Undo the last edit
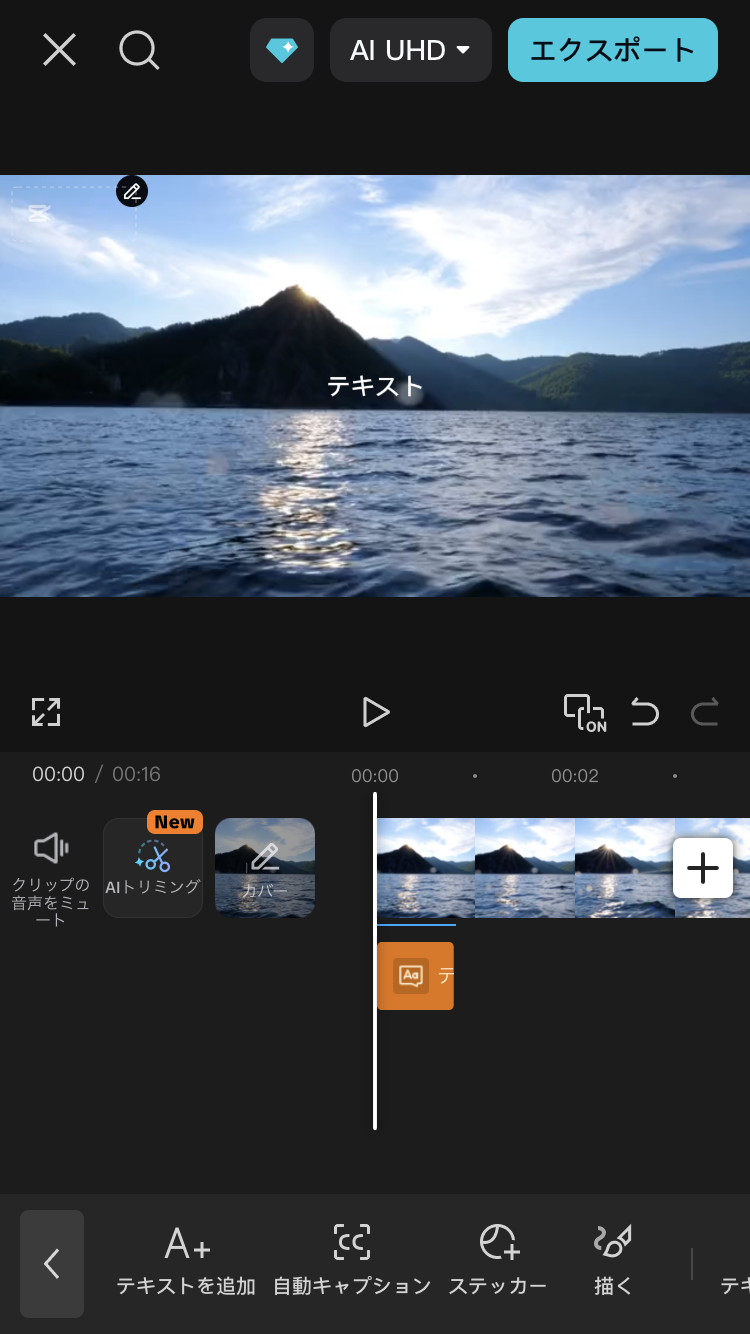Image resolution: width=750 pixels, height=1334 pixels. tap(645, 712)
